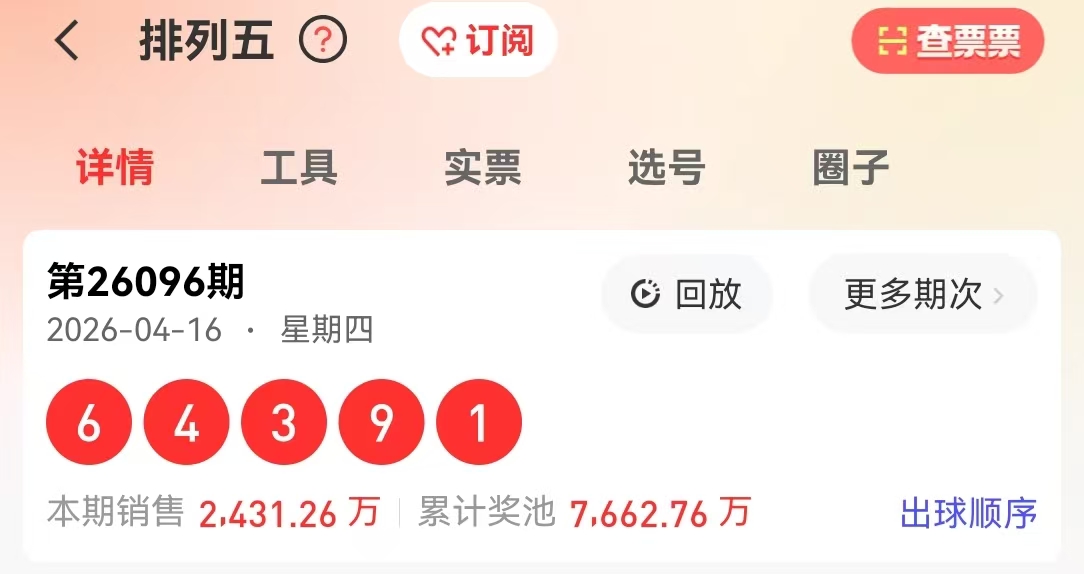Open the 查票票 ticket scanner
The image size is (1084, 574).
948,42
